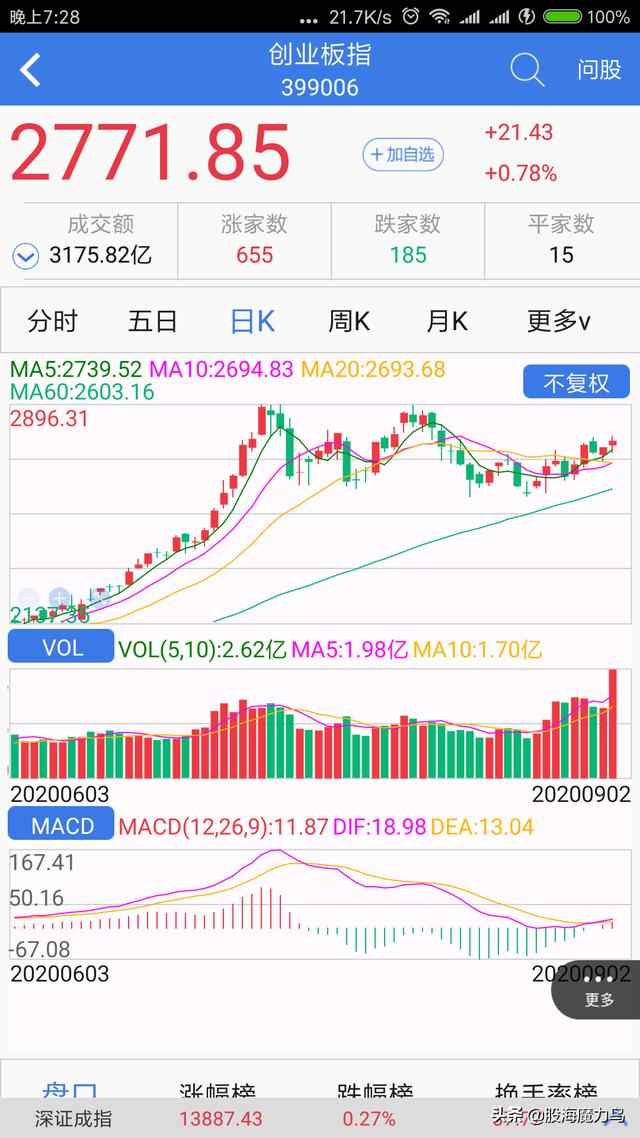Switch to the 五日 chart tab
This screenshot has height=1138, width=640.
pyautogui.click(x=153, y=321)
